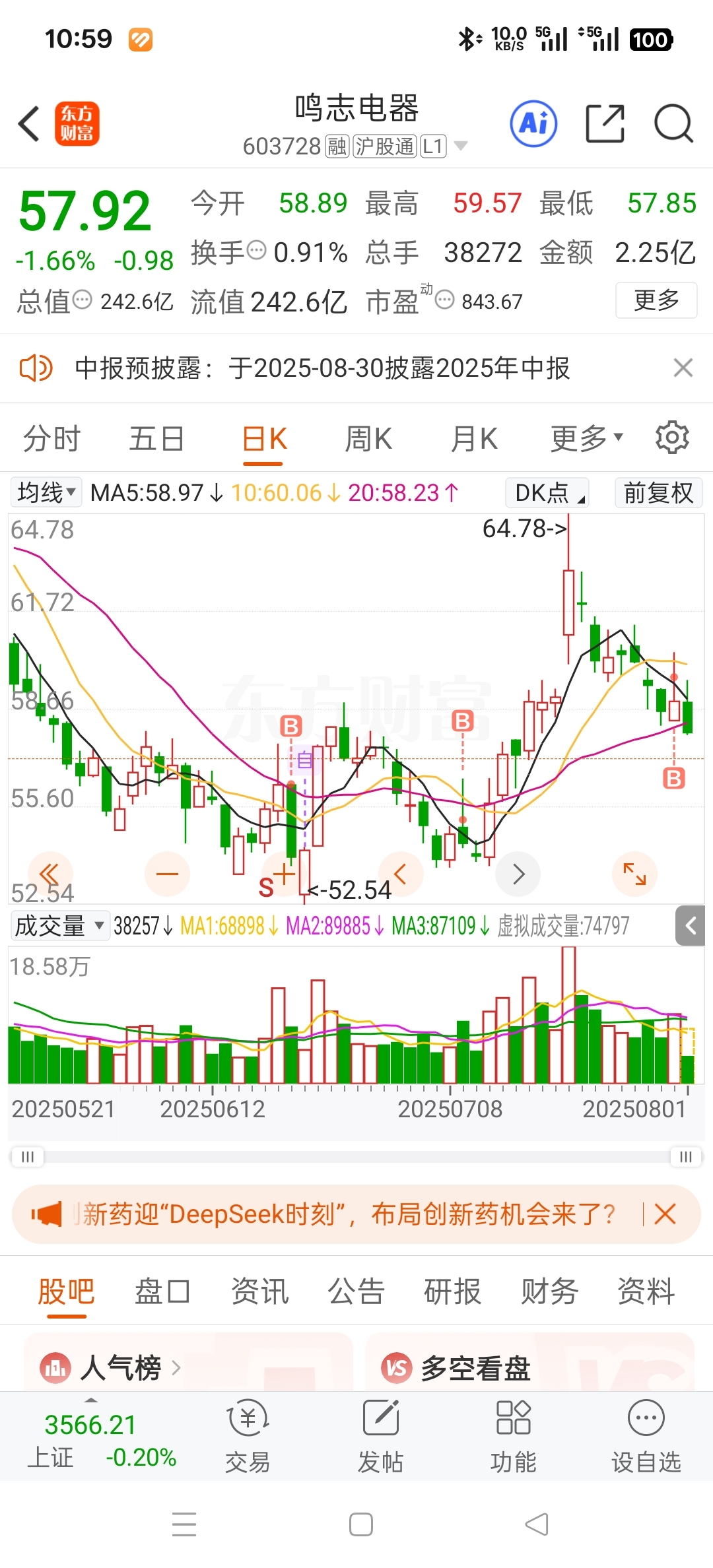
Task: Open the search magnifier
Action: 673,123
